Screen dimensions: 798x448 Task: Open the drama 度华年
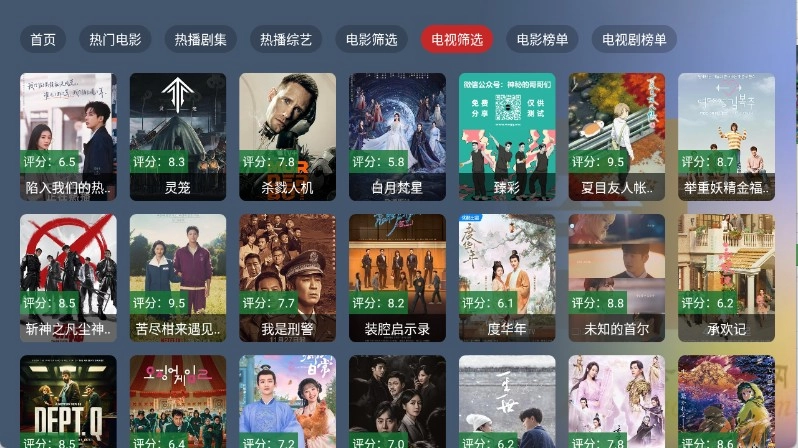pos(507,278)
